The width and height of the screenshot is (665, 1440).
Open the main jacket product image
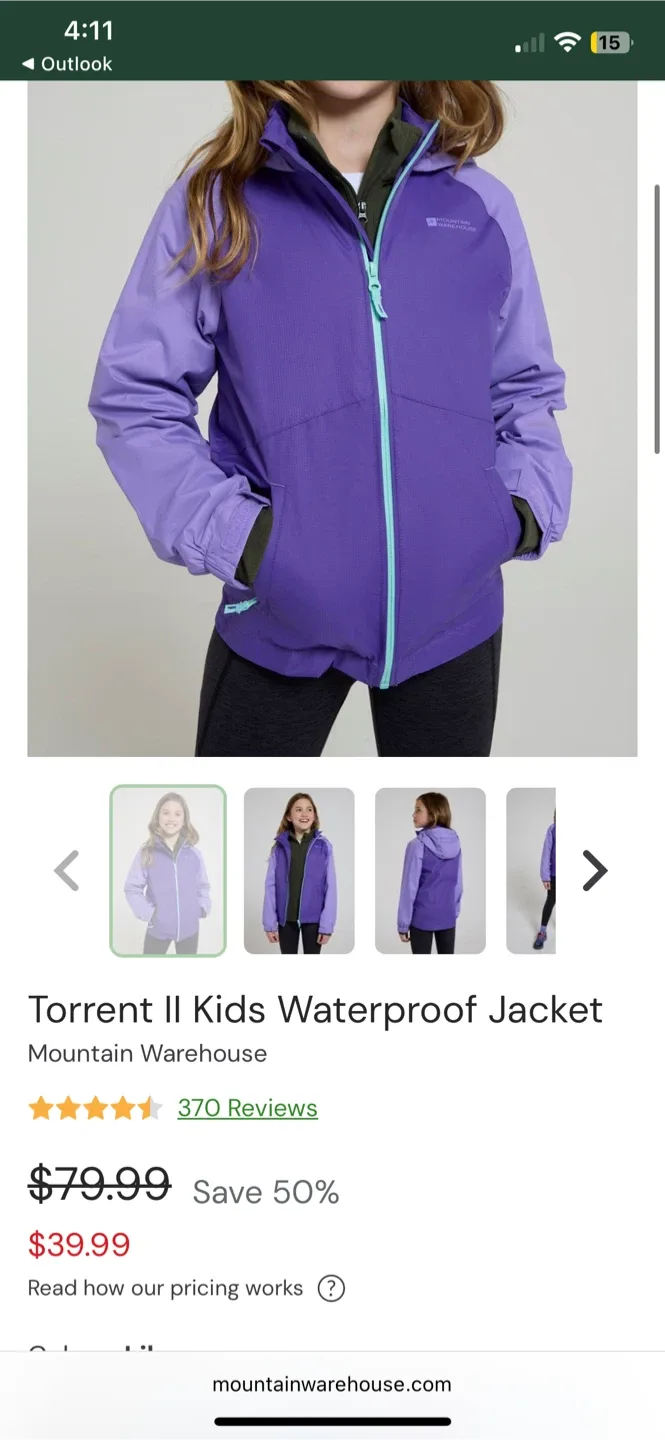[x=332, y=418]
